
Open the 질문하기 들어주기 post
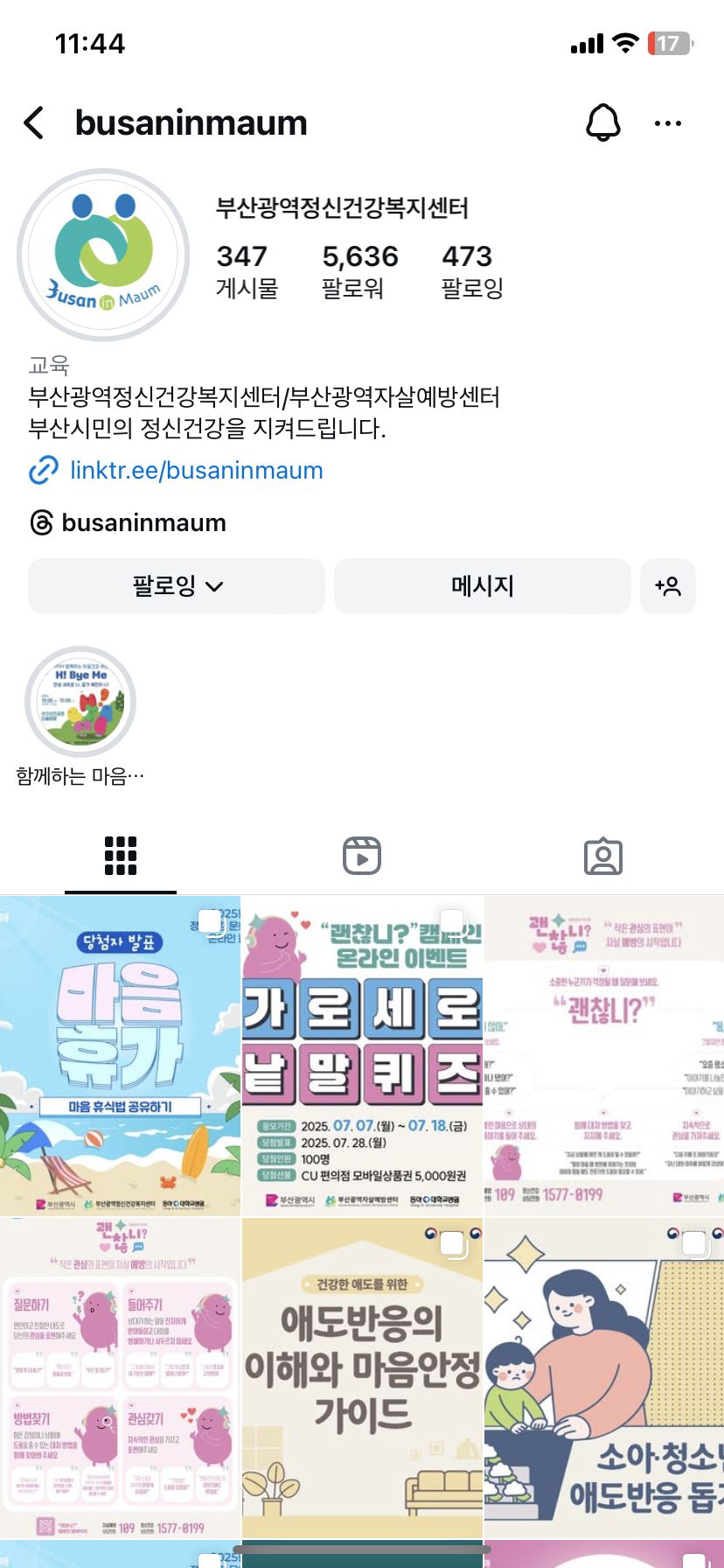point(120,1378)
